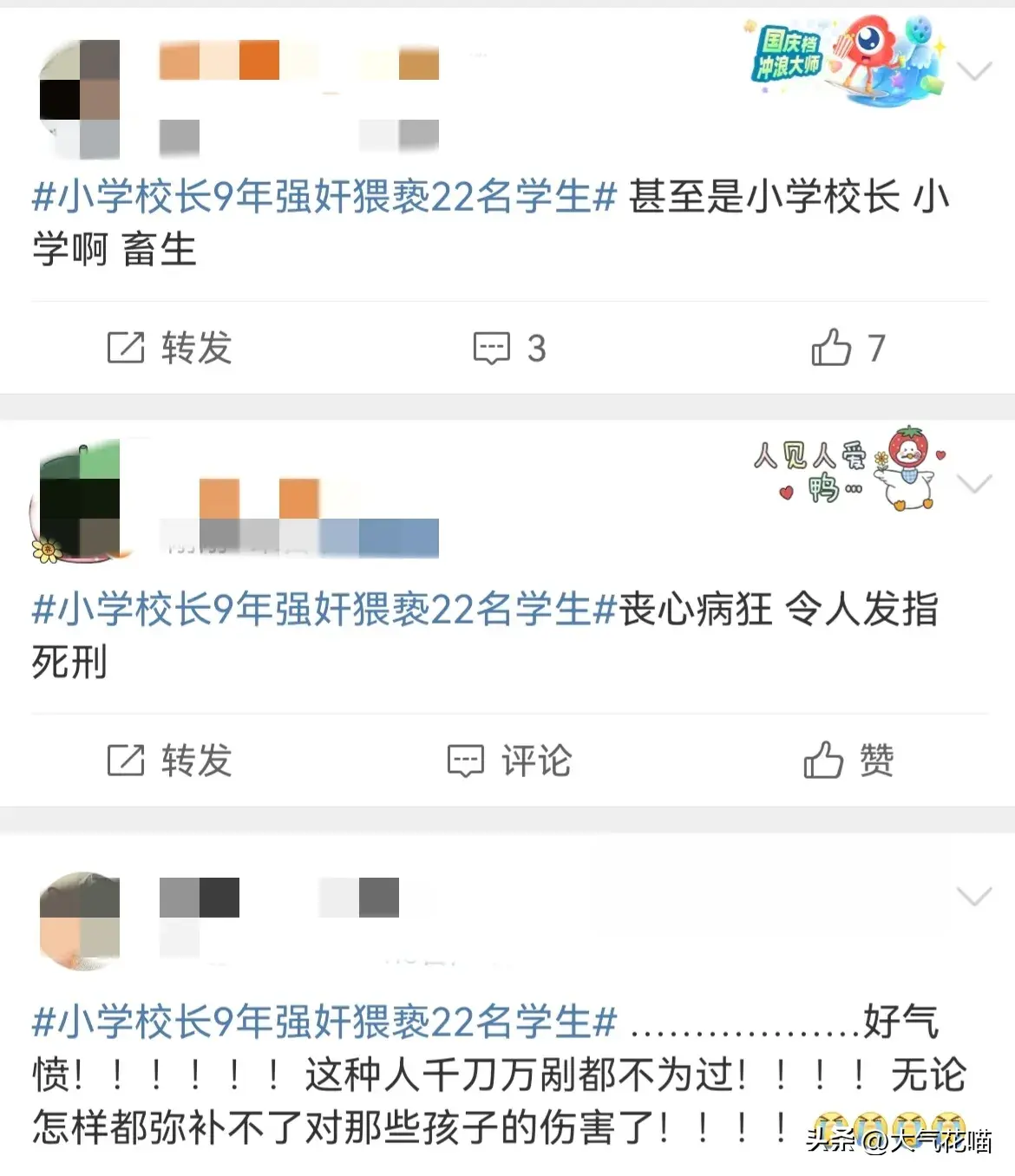Tap 转发 under the '丧心病狂' post
Viewport: 1015px width, 1176px height.
click(x=170, y=761)
